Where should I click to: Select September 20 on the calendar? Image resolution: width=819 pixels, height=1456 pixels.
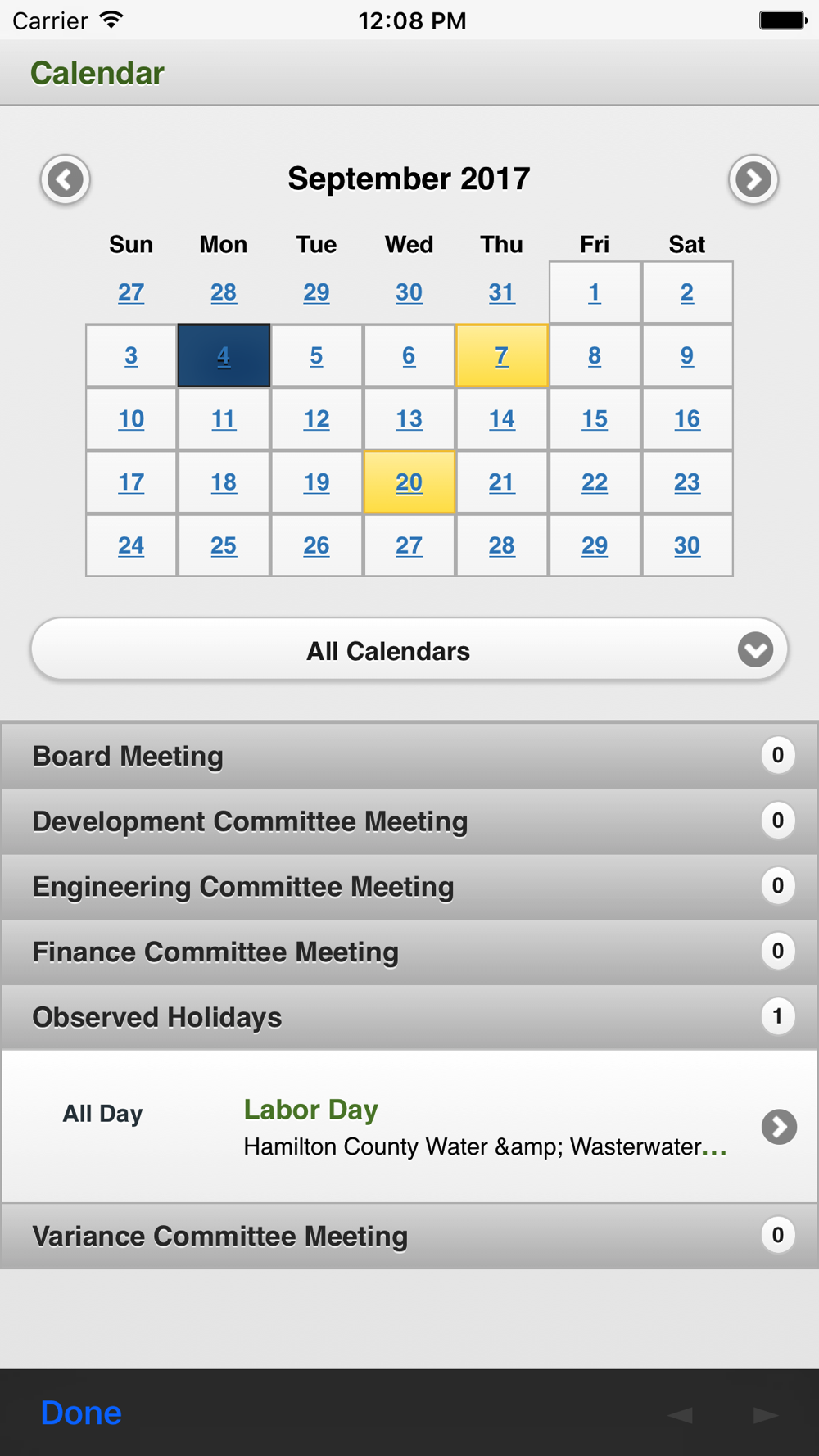point(409,482)
